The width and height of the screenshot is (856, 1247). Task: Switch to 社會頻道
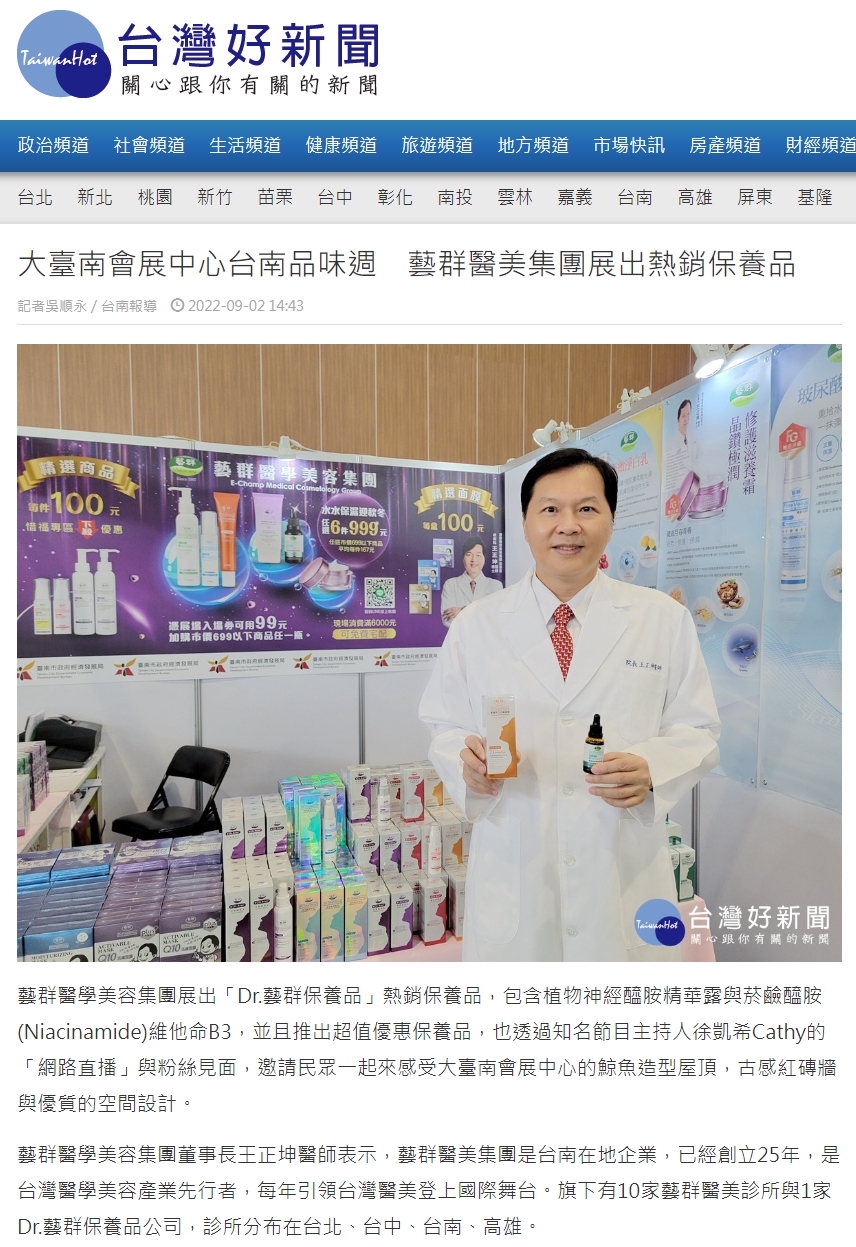pos(149,145)
